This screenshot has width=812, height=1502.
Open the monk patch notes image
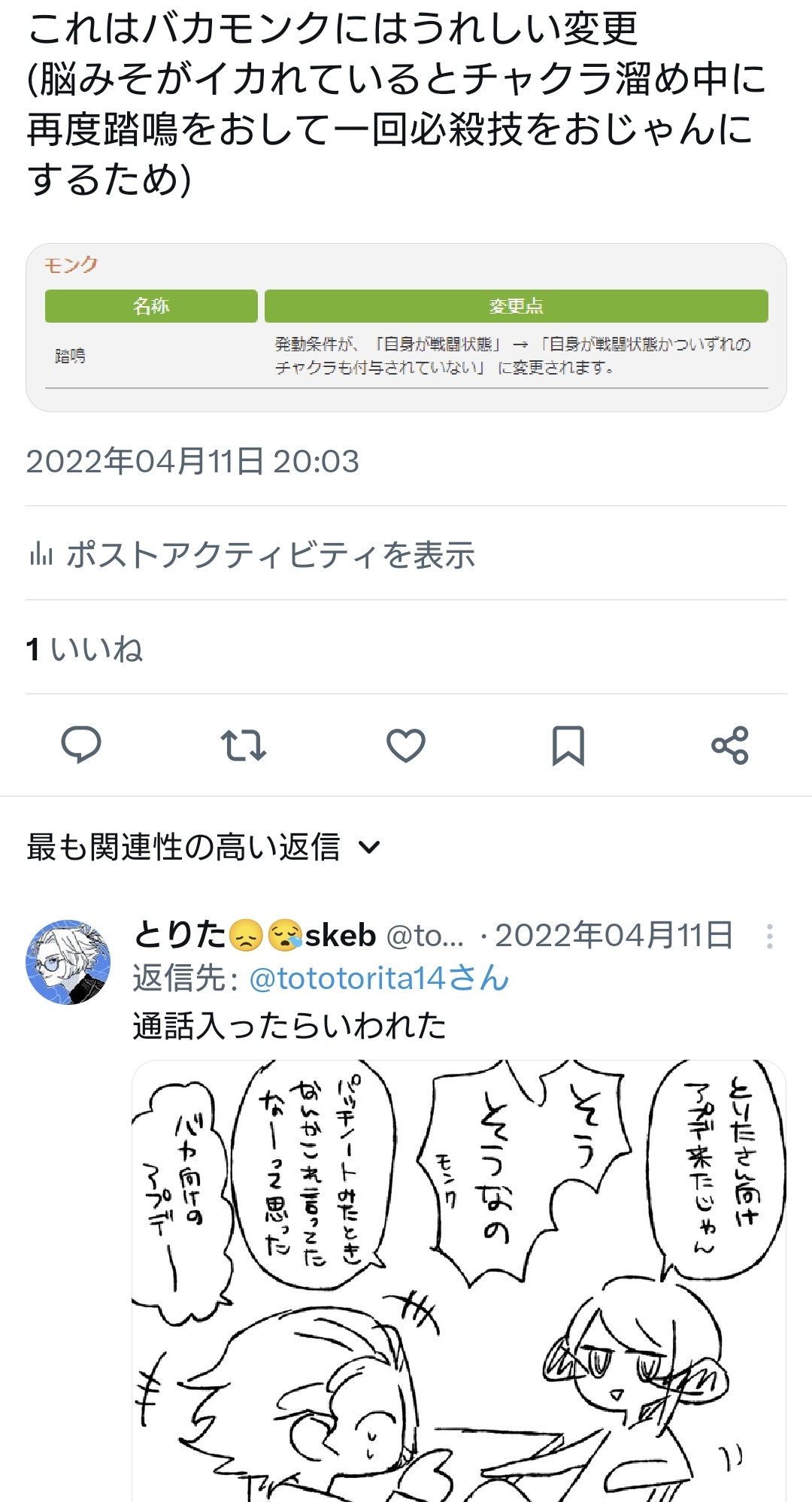pos(406,327)
